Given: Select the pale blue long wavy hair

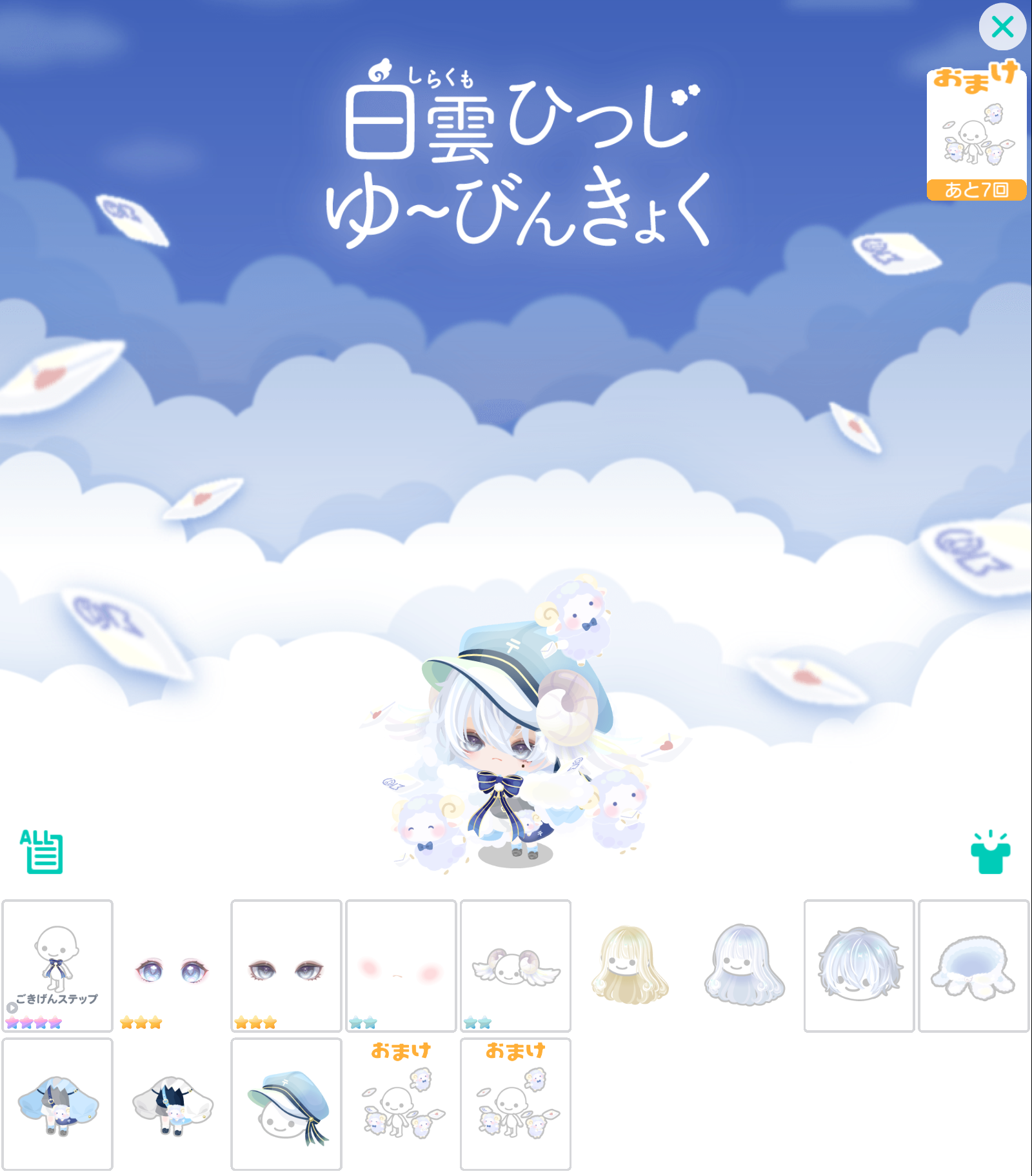Looking at the screenshot, I should [744, 966].
